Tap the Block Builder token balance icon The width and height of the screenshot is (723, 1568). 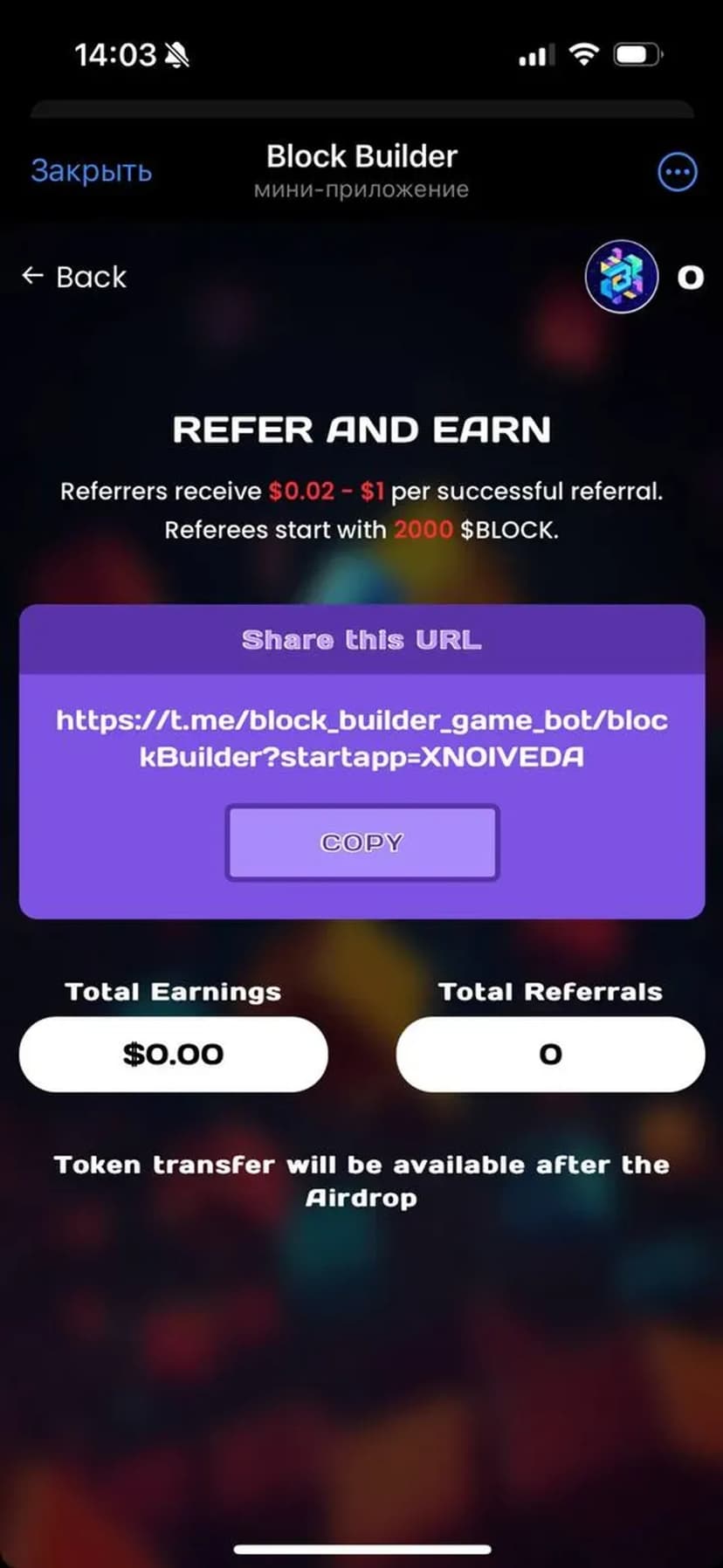[621, 277]
